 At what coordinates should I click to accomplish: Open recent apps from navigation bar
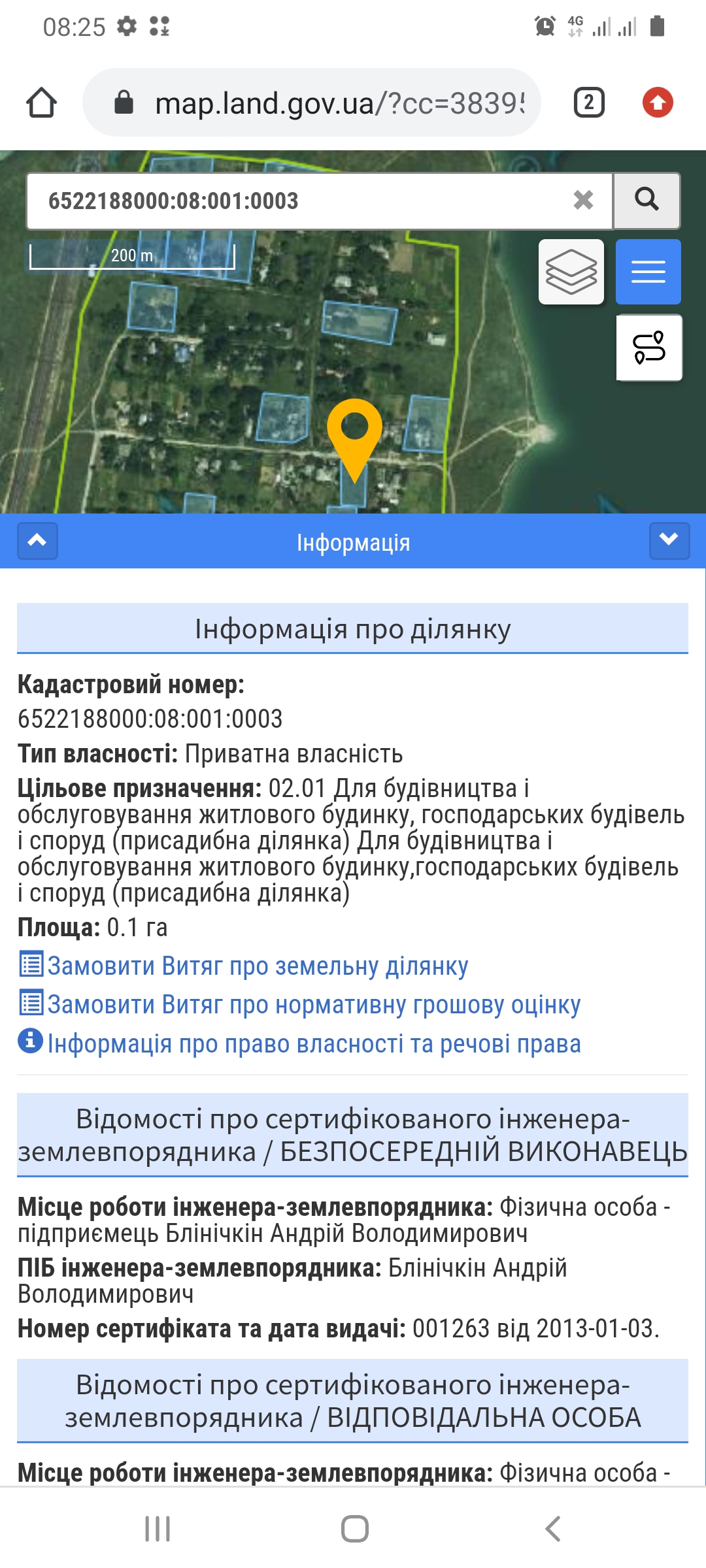[x=158, y=1529]
